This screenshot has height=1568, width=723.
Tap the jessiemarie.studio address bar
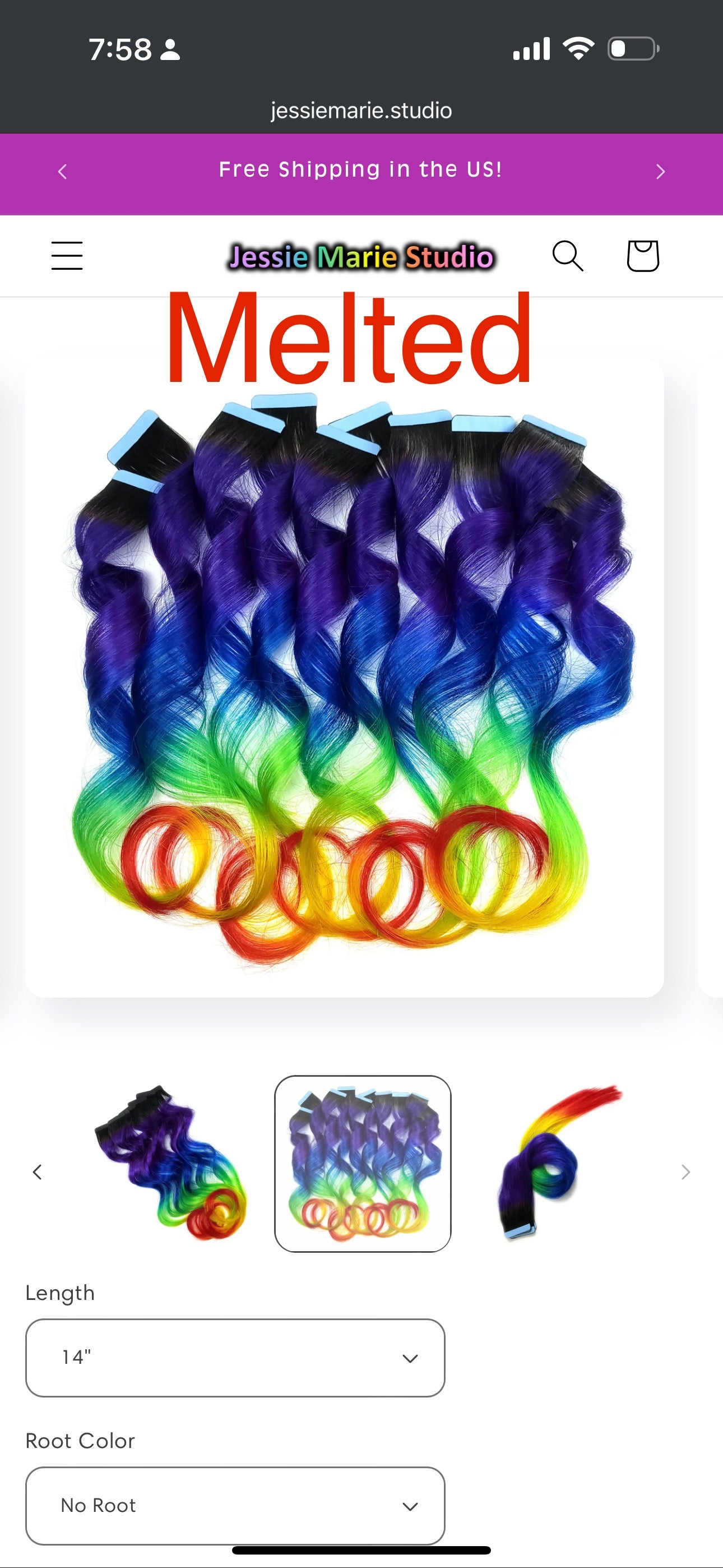[361, 110]
